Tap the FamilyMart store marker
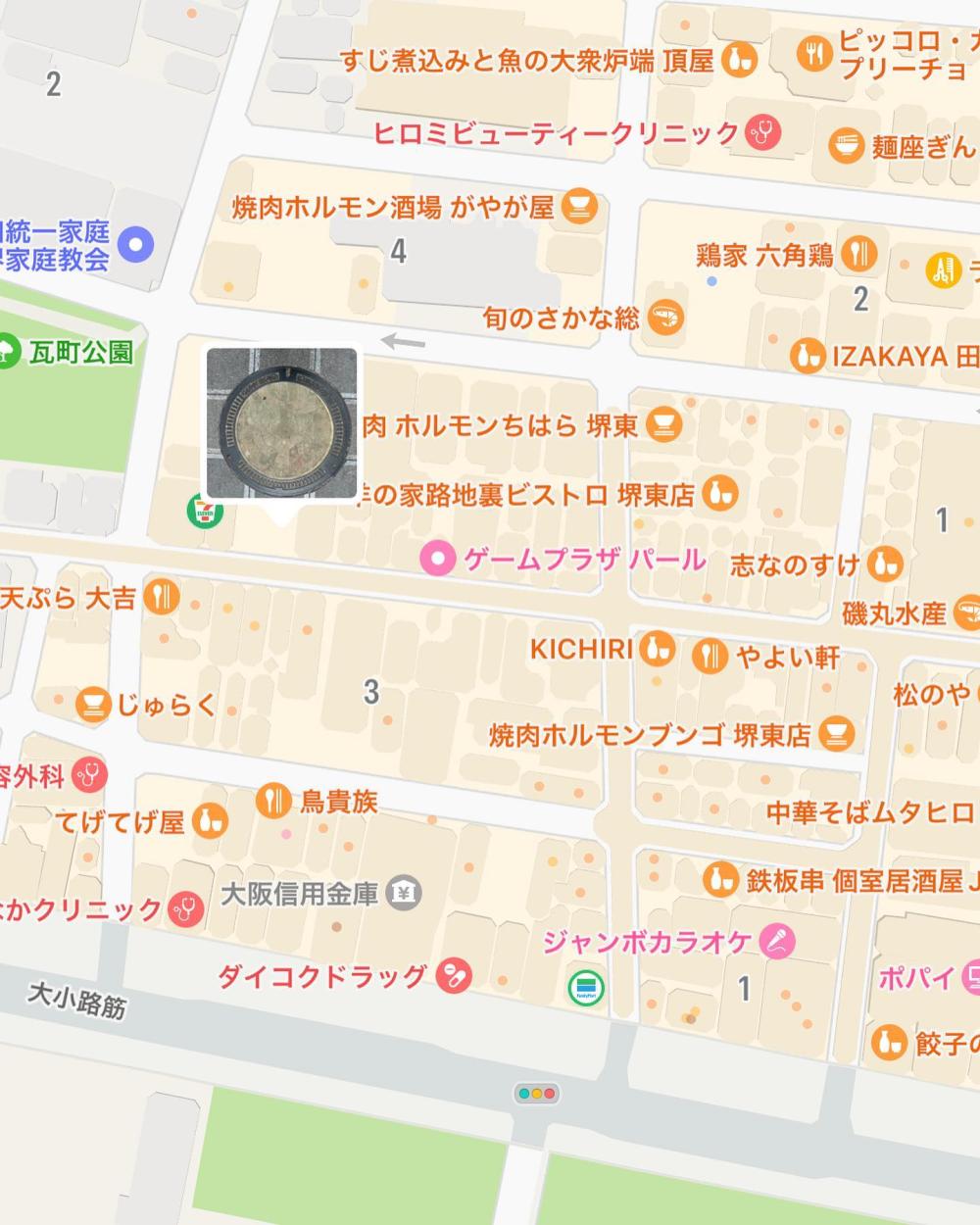The height and width of the screenshot is (1225, 980). click(x=585, y=987)
